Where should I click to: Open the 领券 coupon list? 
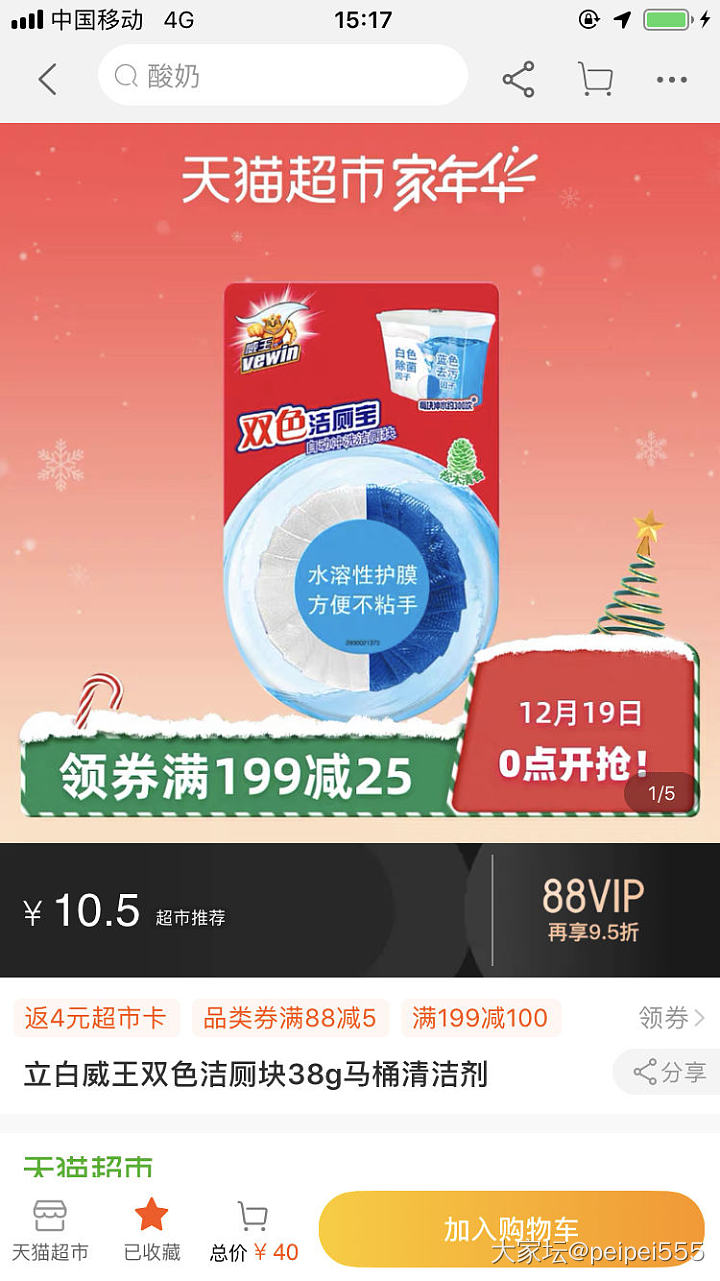click(x=671, y=1018)
